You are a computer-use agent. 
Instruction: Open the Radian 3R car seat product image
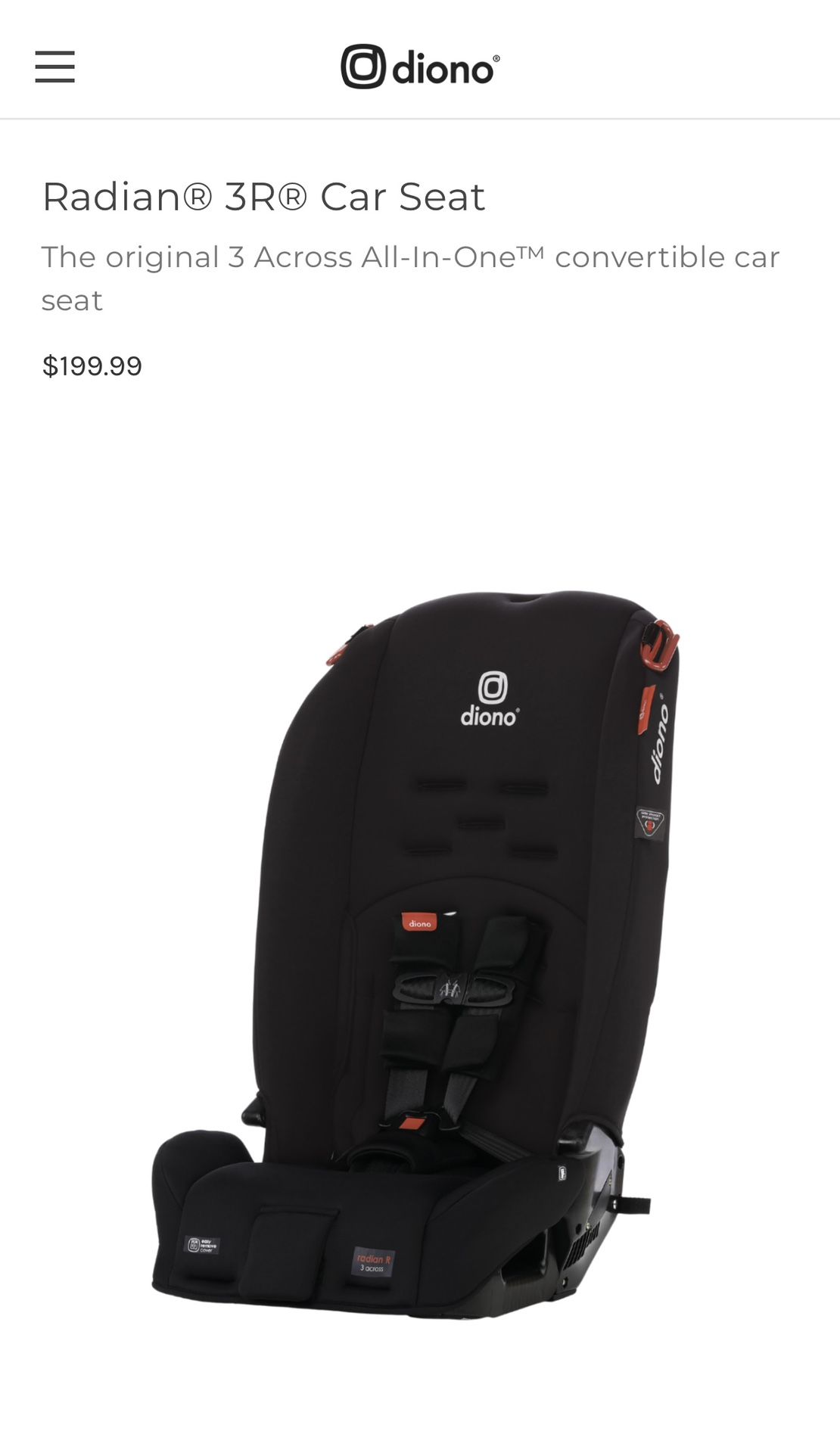point(416,955)
